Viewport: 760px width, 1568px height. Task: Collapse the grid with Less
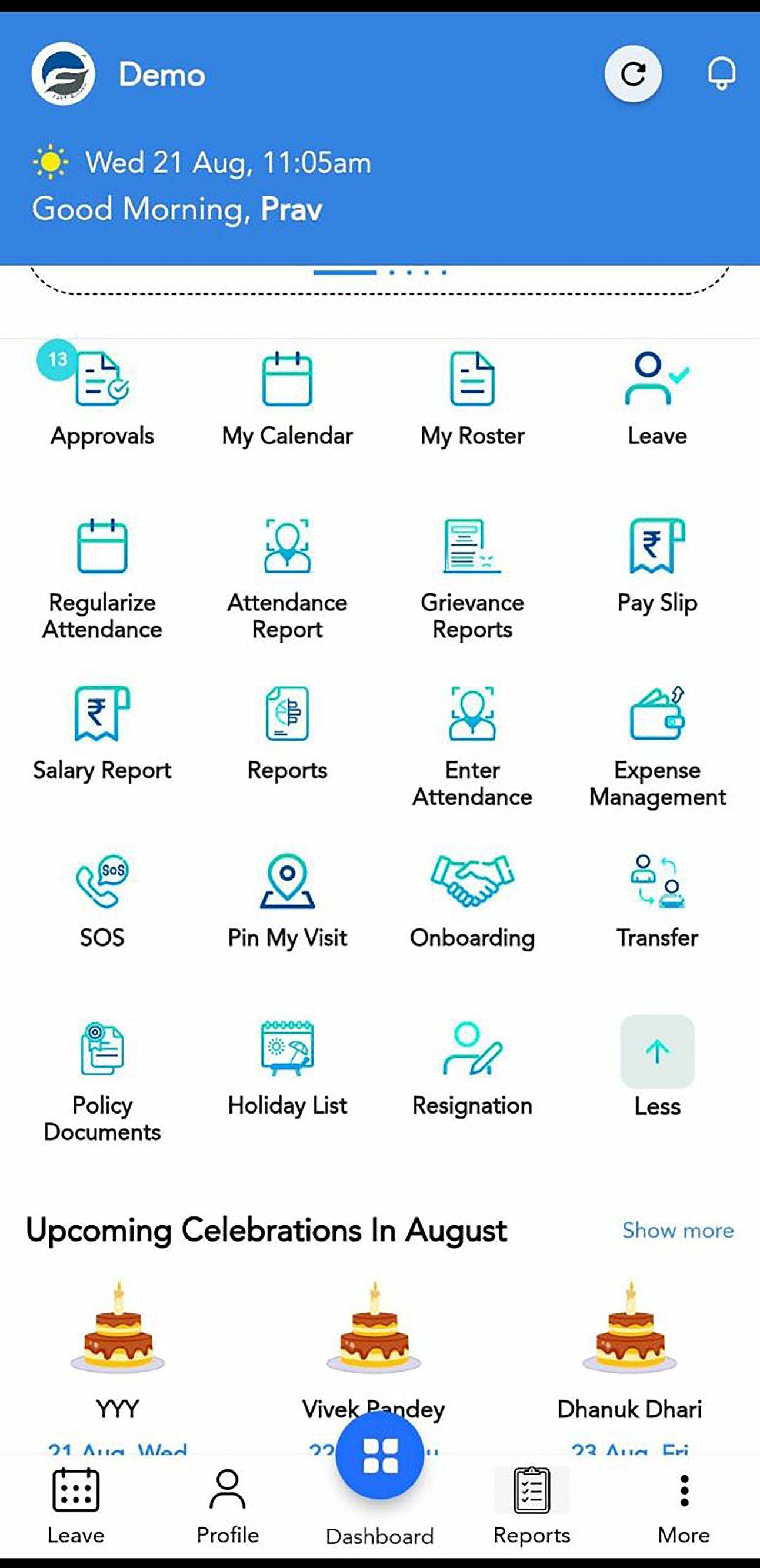[x=657, y=1065]
